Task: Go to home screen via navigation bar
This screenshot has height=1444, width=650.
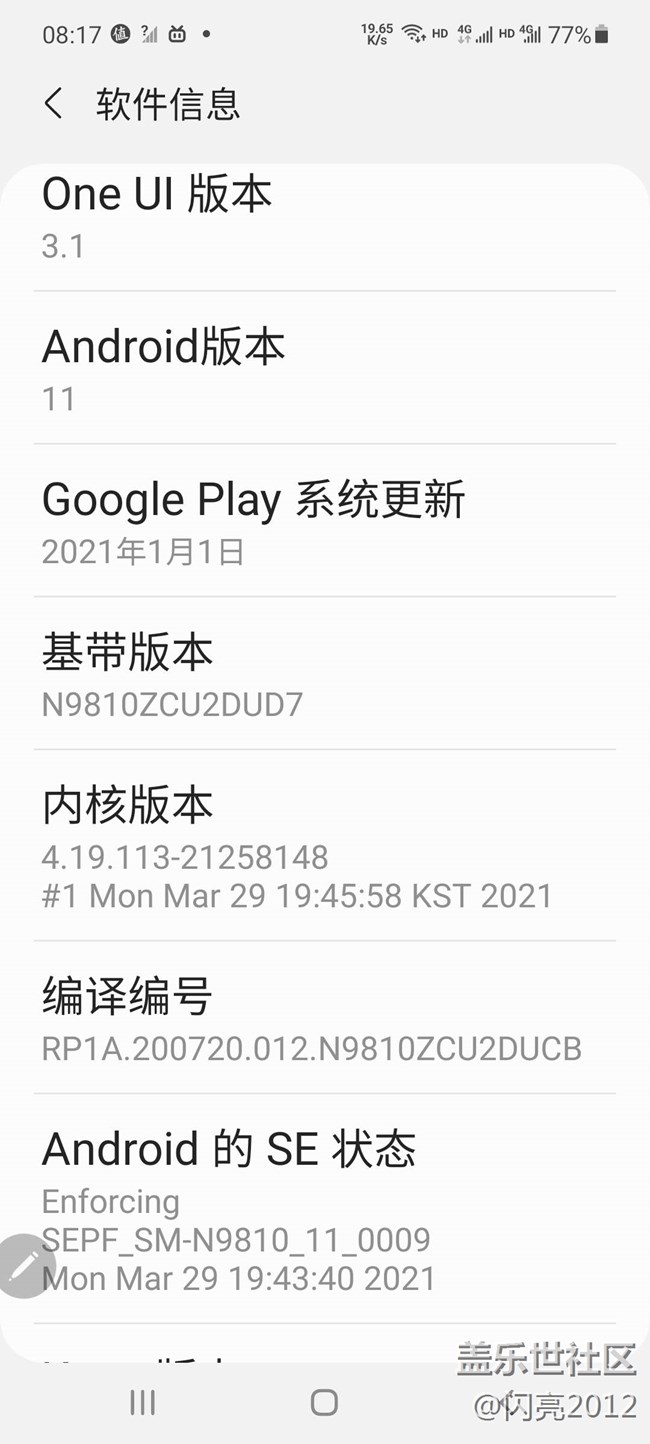Action: click(x=324, y=1402)
